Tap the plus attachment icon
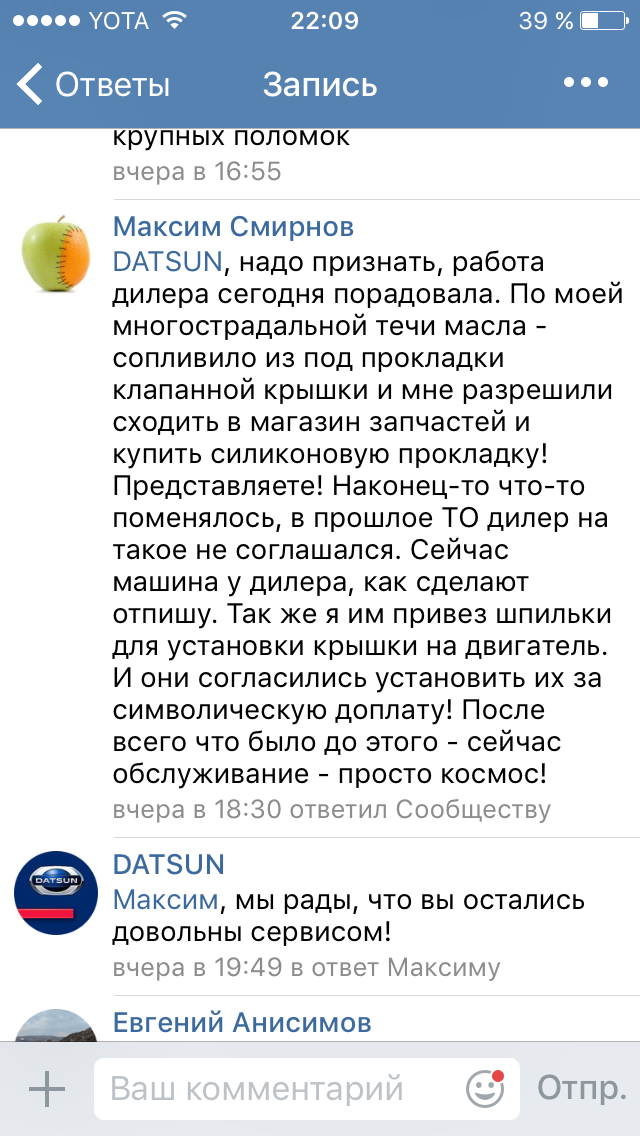Viewport: 640px width, 1136px height. tap(46, 1089)
